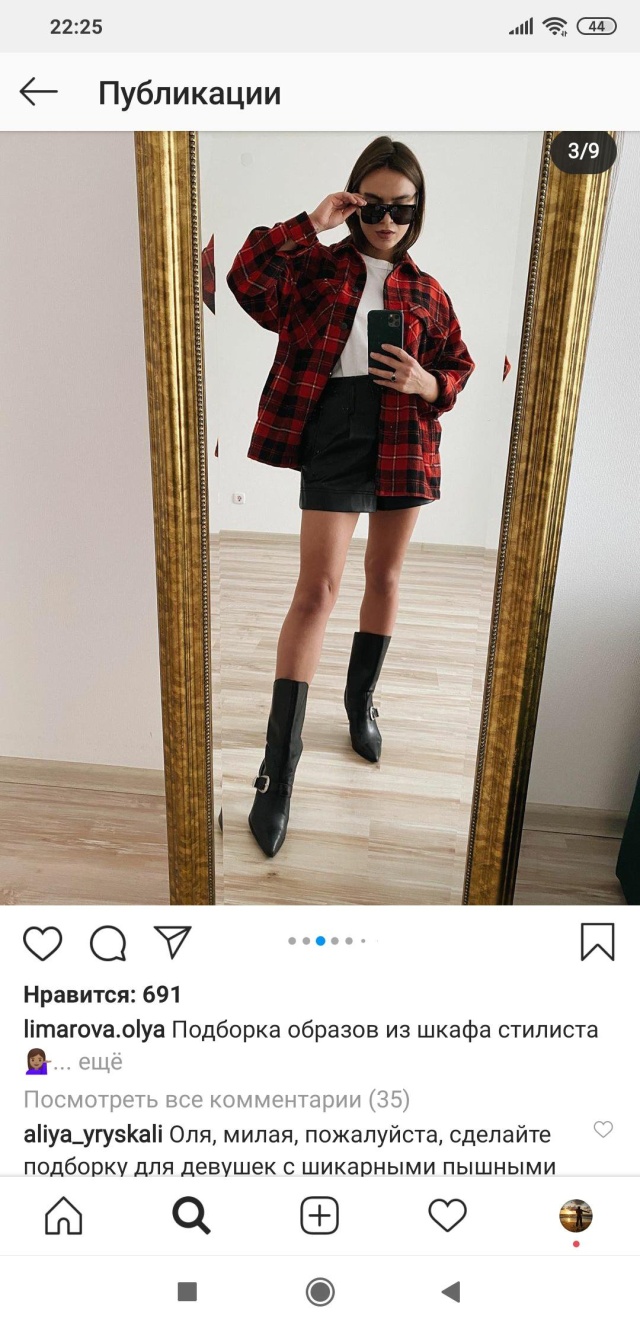View all 35 comments
Viewport: 640px width, 1332px height.
pos(216,1100)
